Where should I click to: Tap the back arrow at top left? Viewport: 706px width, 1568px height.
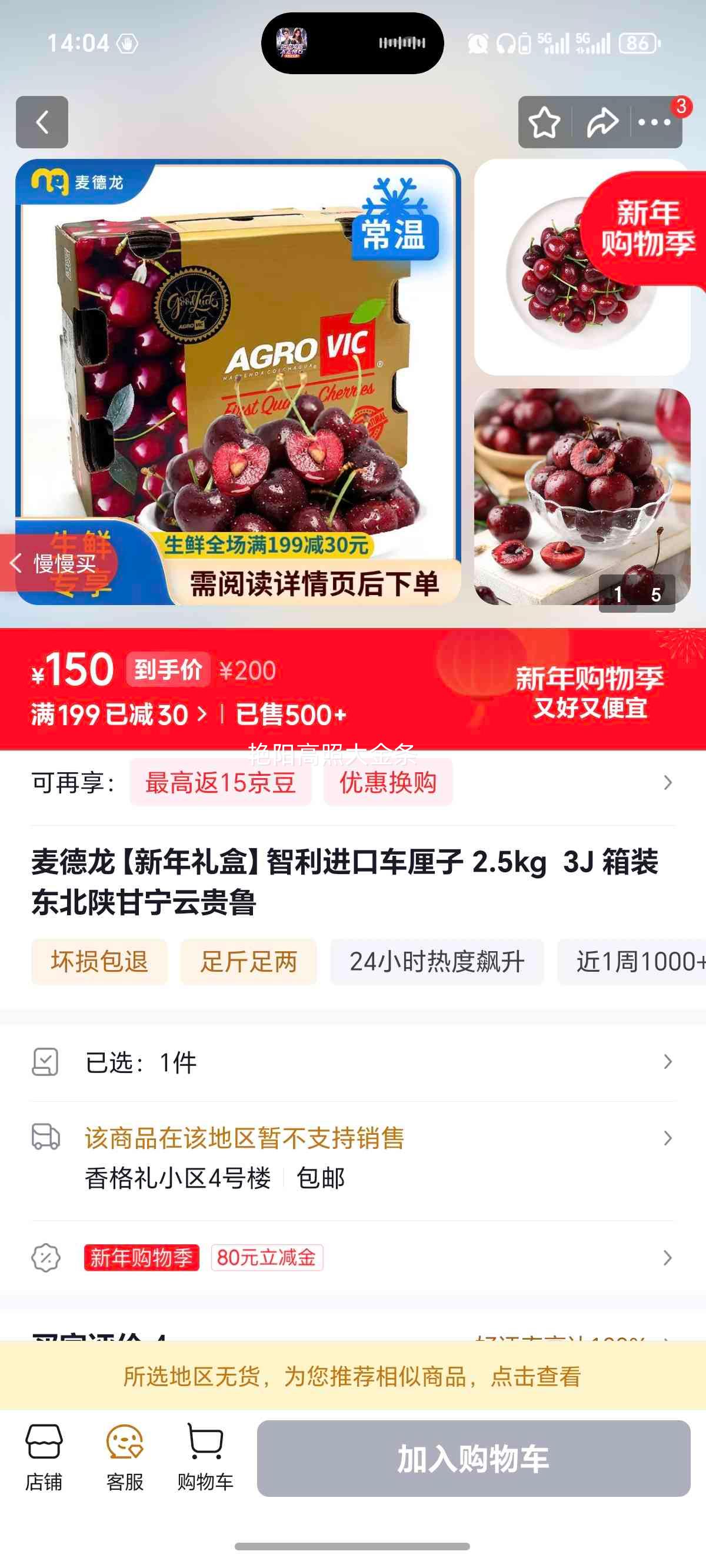[x=41, y=122]
